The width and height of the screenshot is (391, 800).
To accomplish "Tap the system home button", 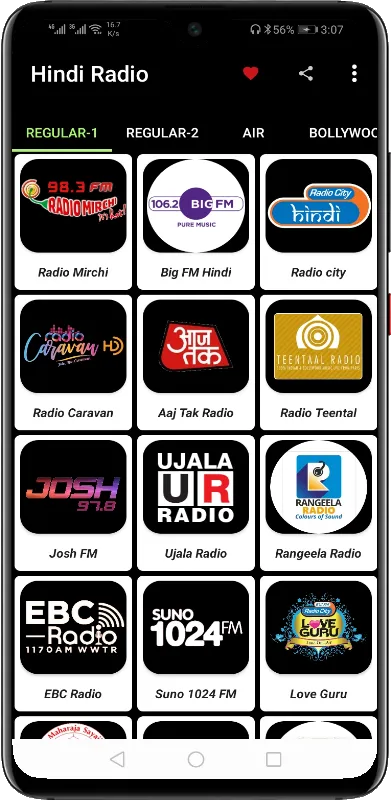I will tap(196, 759).
